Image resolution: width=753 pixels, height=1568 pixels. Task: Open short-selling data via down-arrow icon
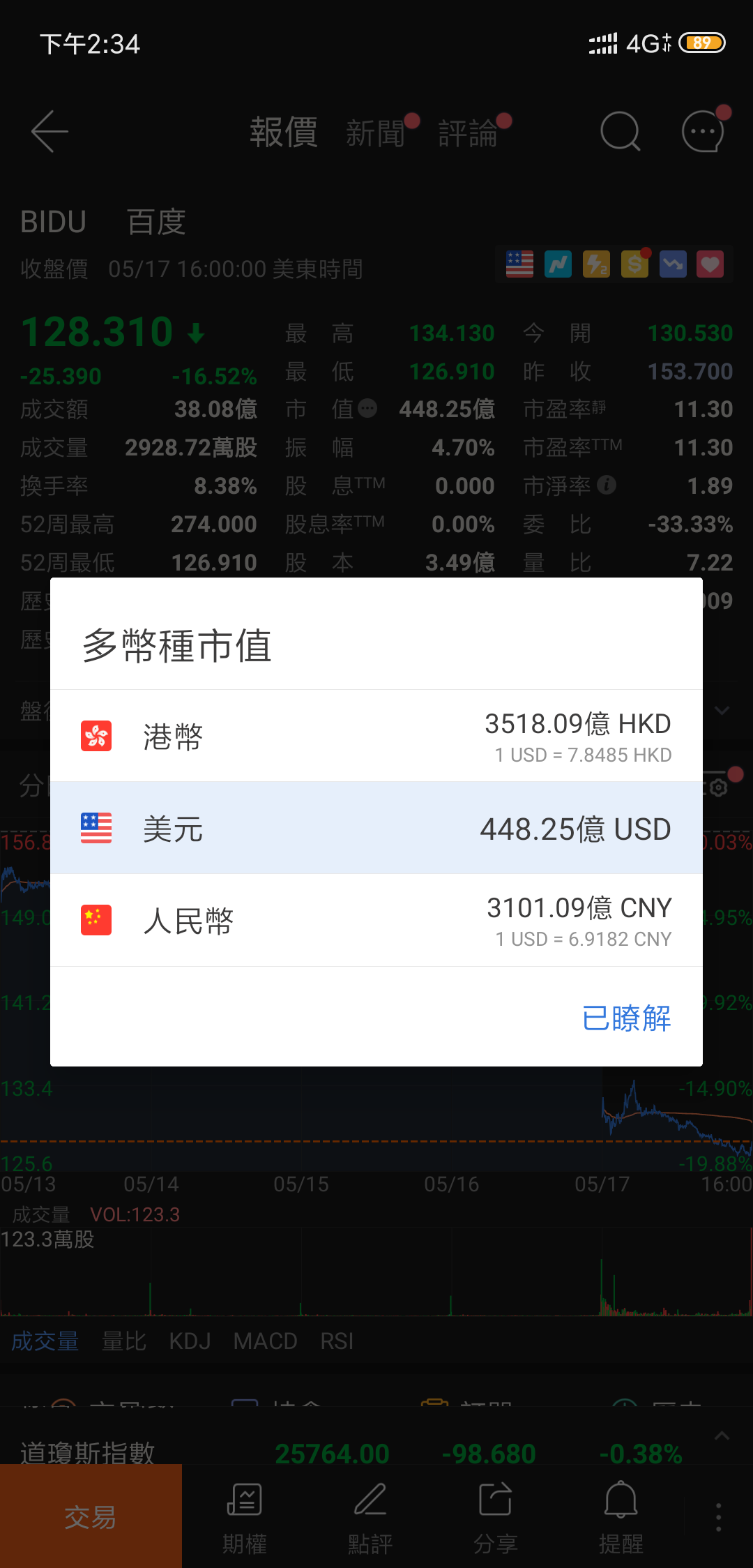(x=671, y=264)
